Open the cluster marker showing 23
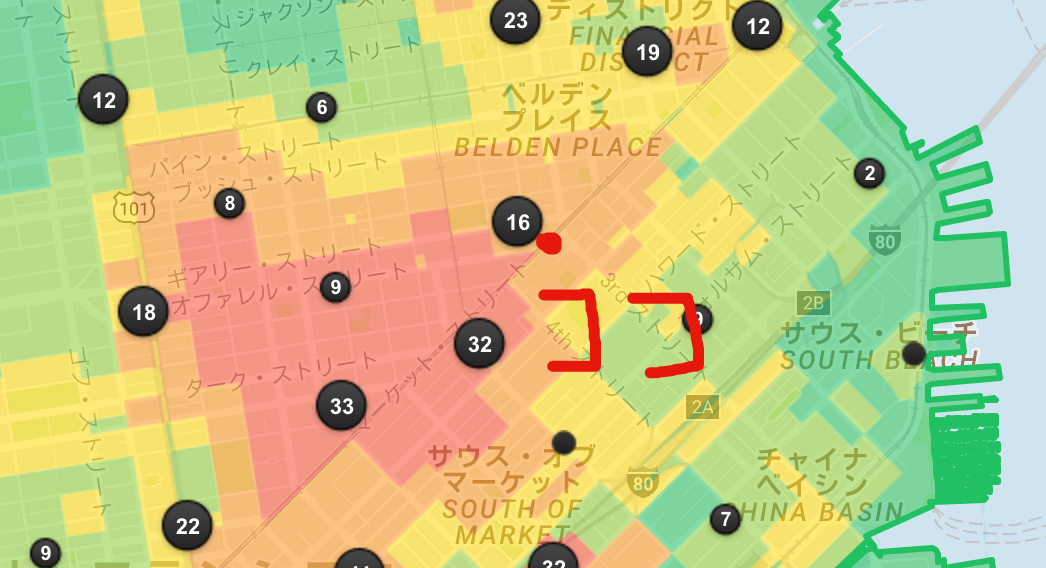Screen dimensions: 1046x568 (515, 20)
